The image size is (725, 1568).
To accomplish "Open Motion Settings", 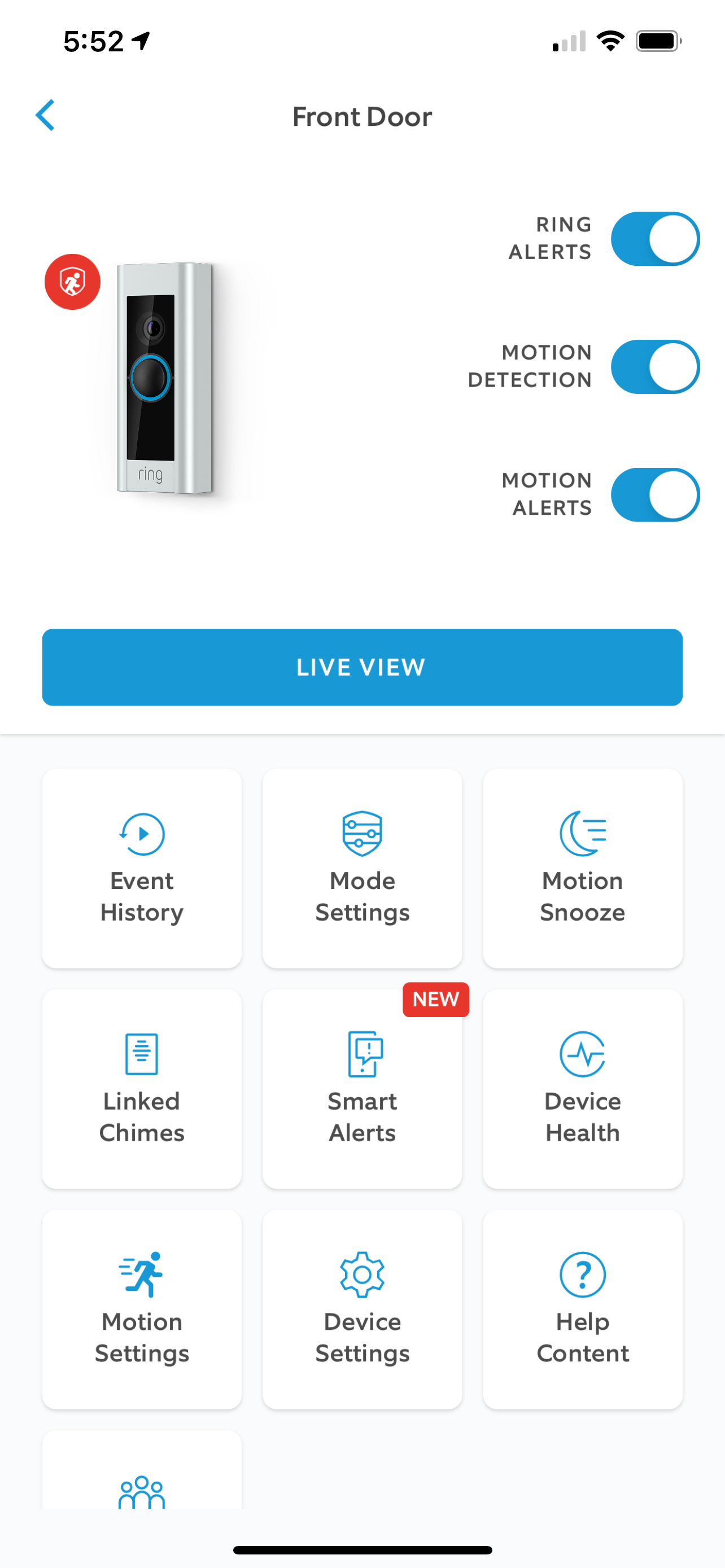I will click(x=142, y=1309).
